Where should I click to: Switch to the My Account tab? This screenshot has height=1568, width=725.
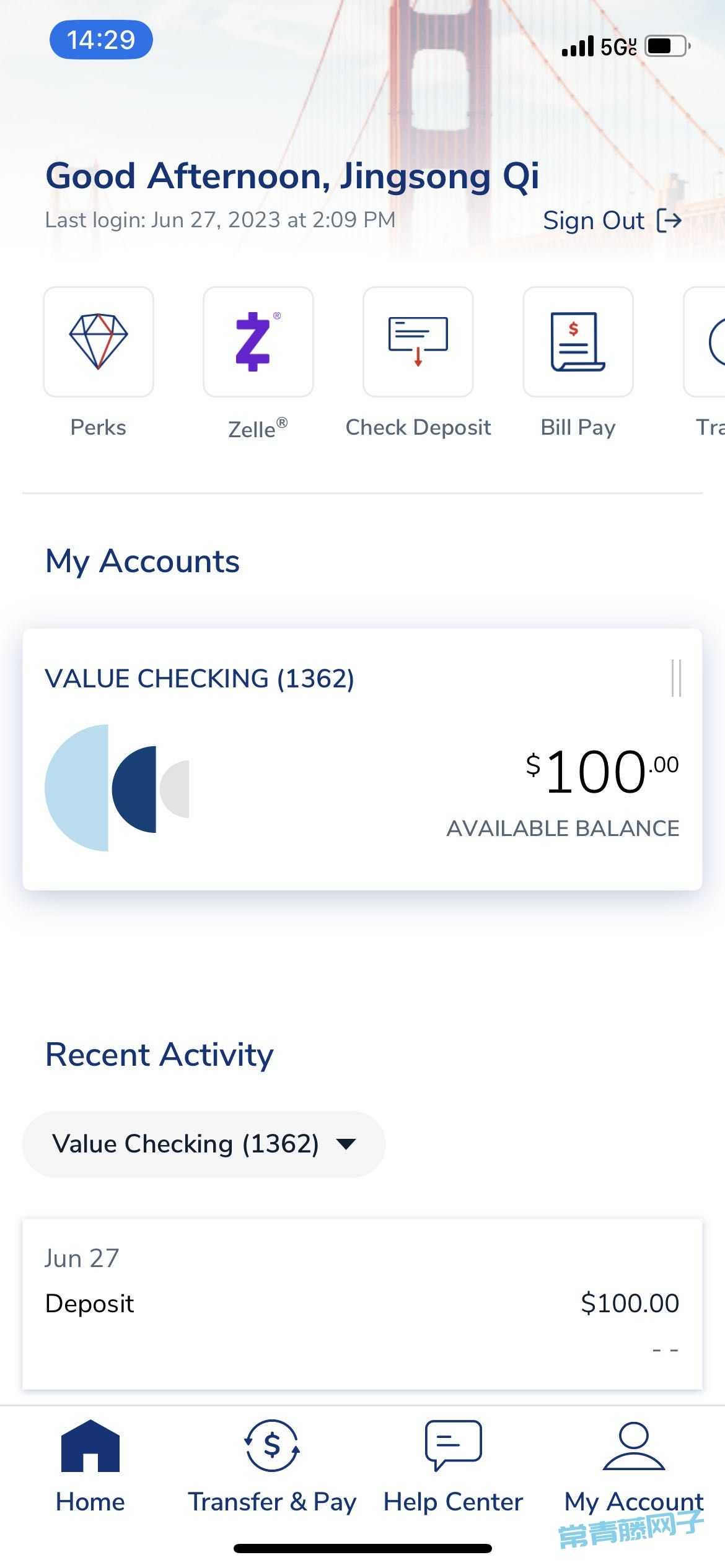(x=634, y=1466)
